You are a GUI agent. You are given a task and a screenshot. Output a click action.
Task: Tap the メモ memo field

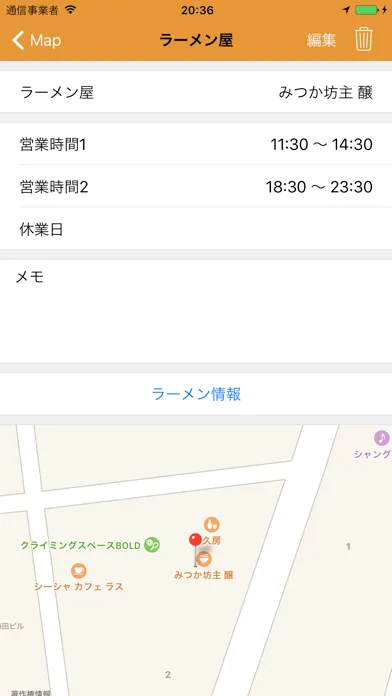pos(196,311)
